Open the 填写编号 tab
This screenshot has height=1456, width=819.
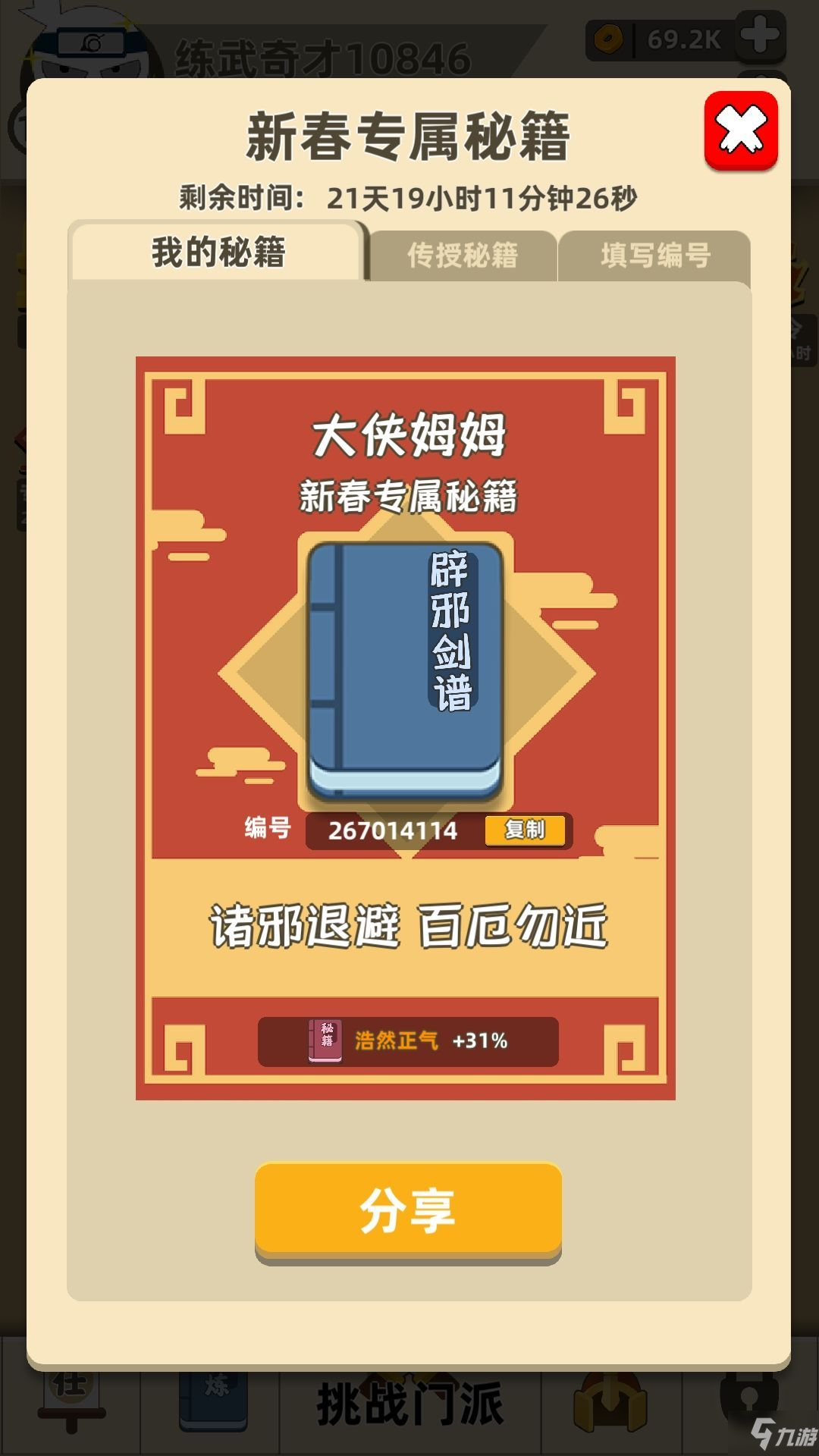655,256
